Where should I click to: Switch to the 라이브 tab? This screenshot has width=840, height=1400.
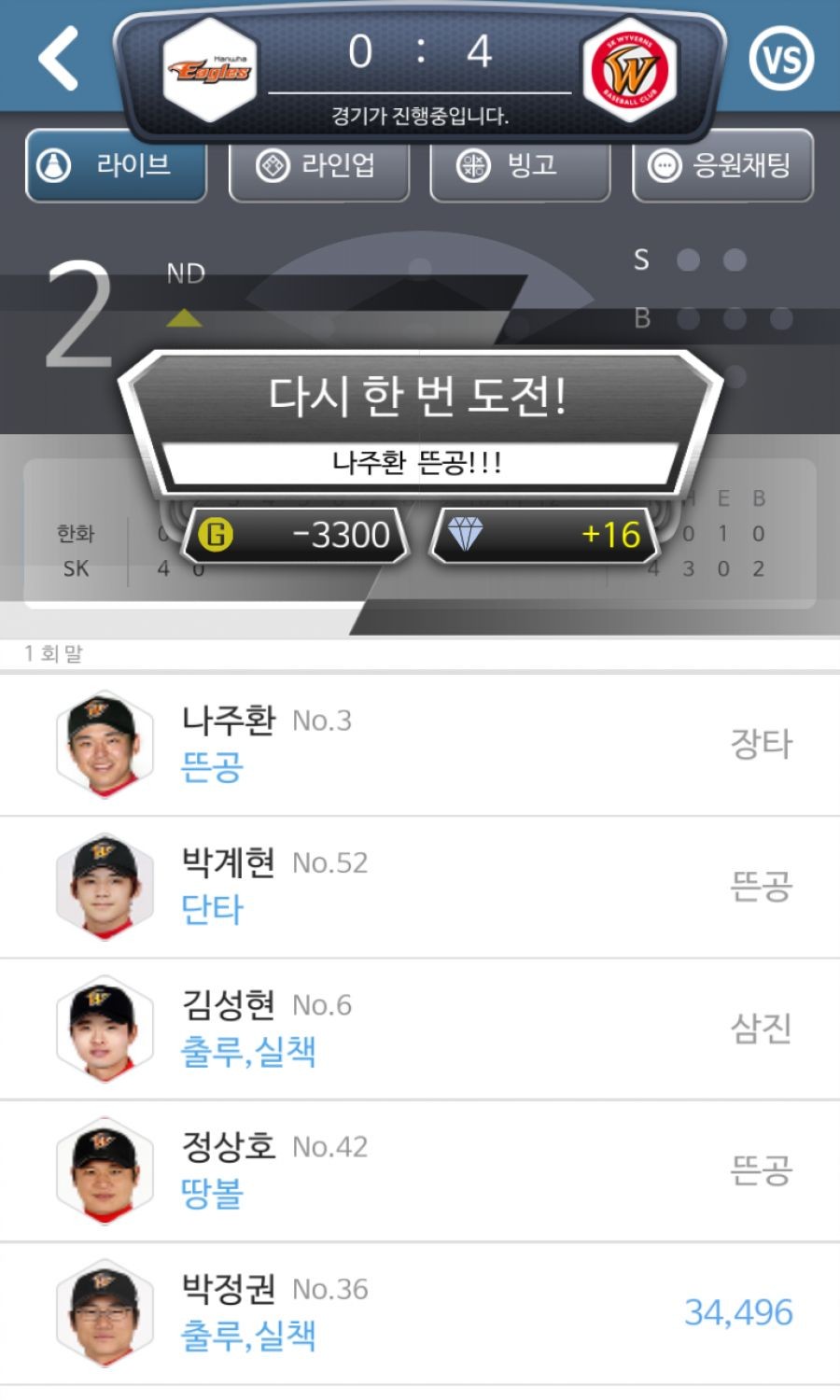[116, 166]
